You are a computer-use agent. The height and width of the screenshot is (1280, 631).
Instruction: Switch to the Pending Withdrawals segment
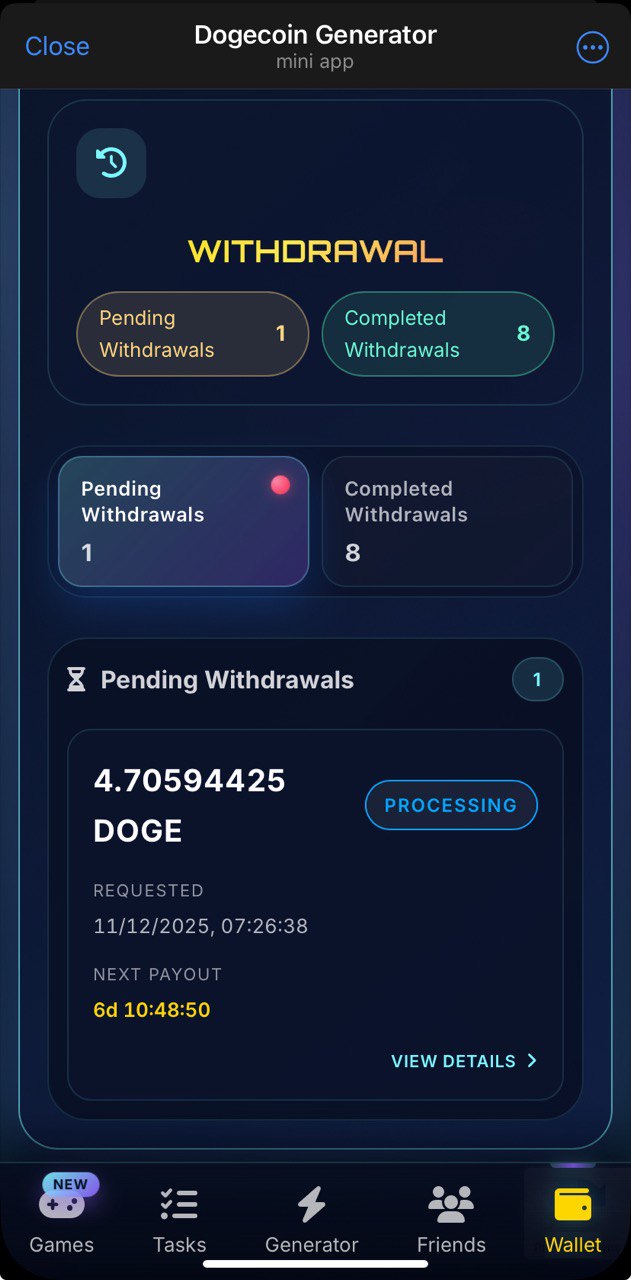coord(183,521)
